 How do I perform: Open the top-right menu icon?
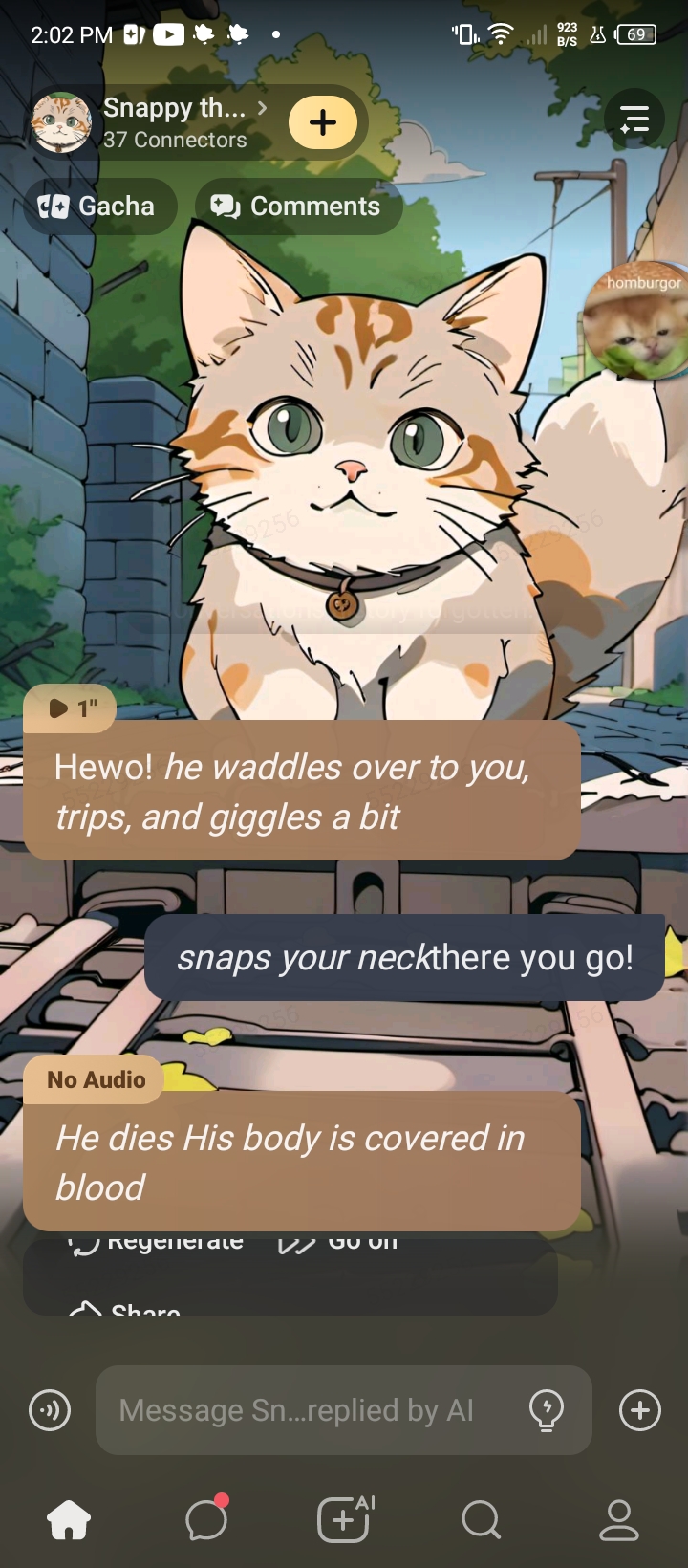point(634,120)
